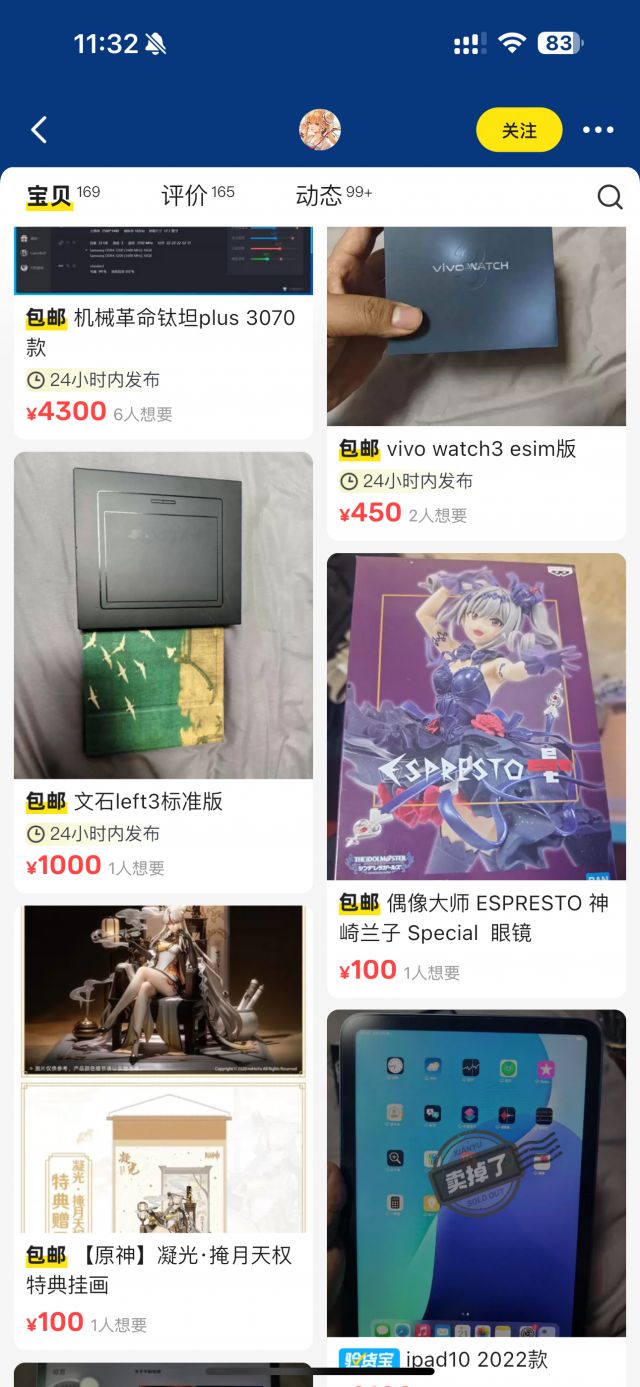Open the three-dot overflow menu
This screenshot has width=640, height=1387.
coord(598,130)
